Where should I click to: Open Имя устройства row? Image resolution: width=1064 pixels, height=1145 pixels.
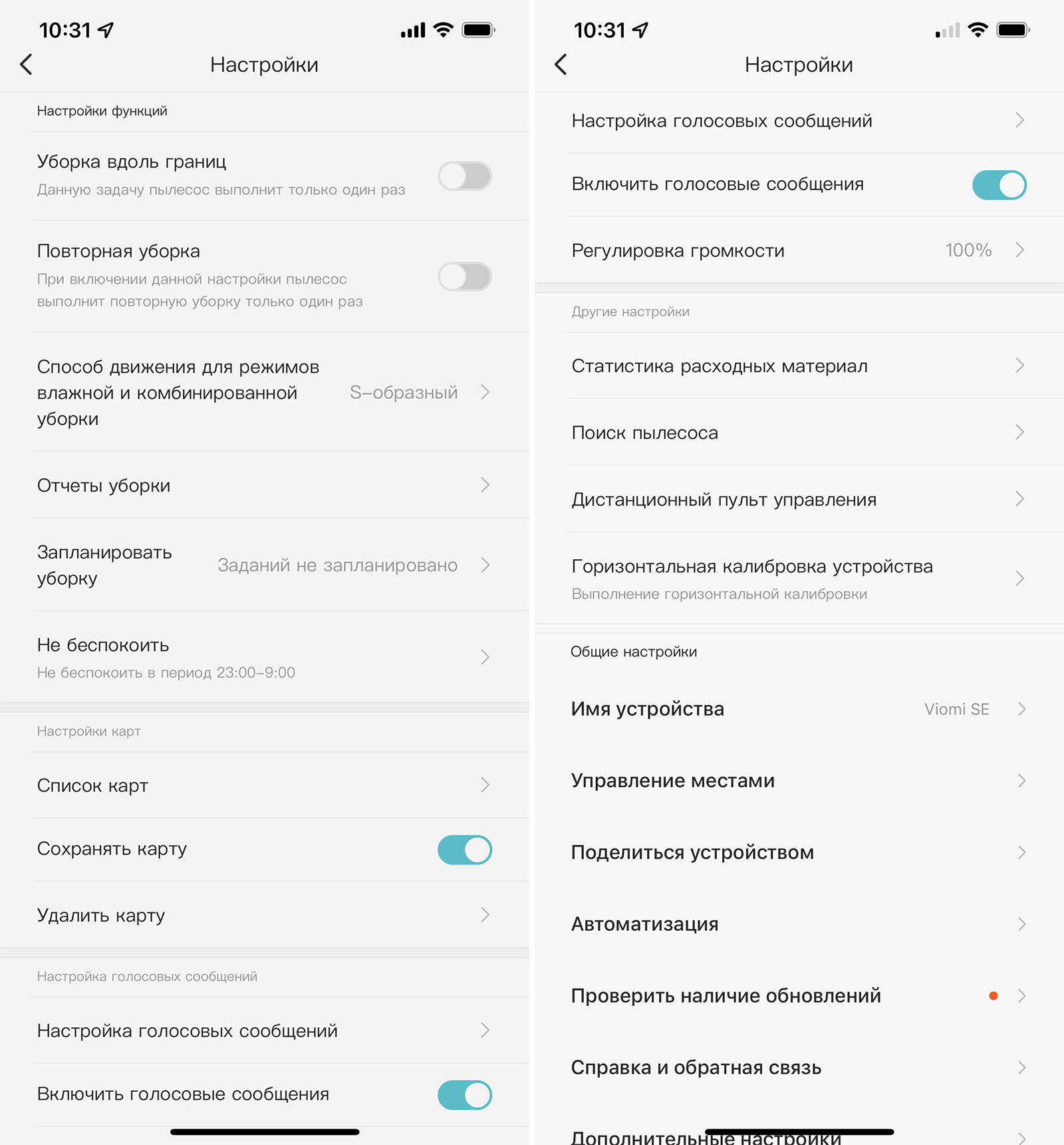click(798, 709)
